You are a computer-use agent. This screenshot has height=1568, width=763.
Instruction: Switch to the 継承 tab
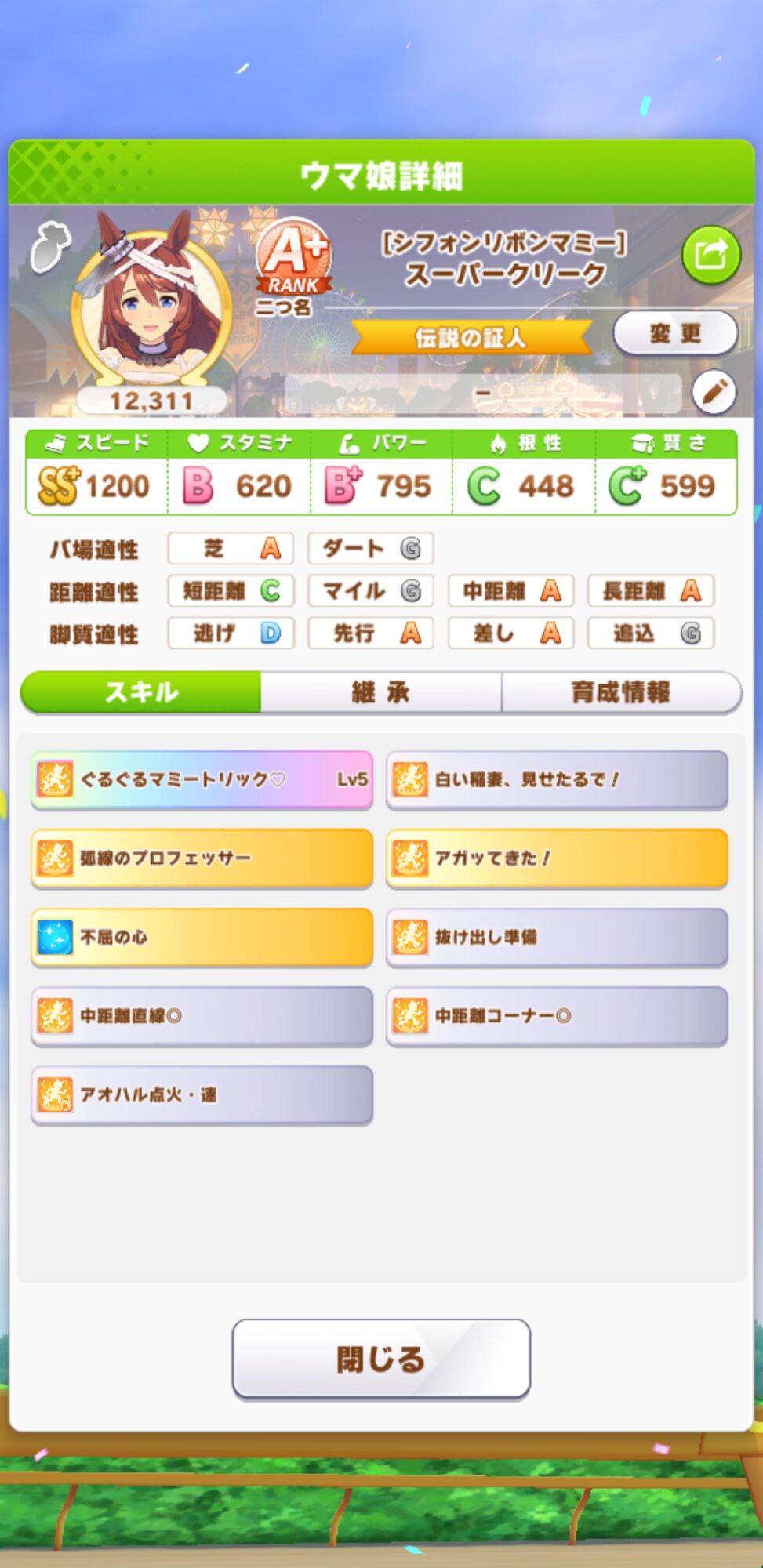coord(381,691)
